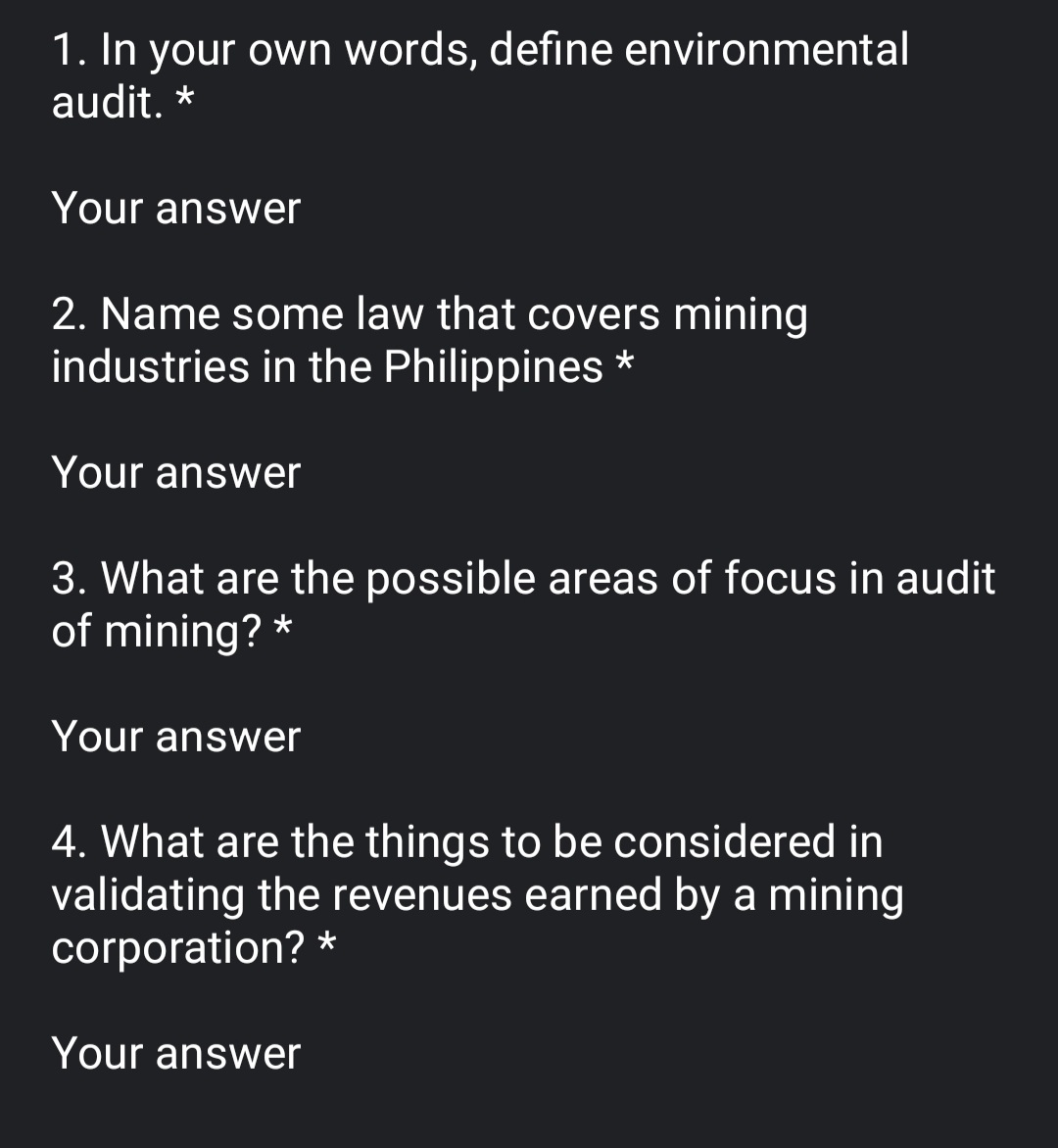Activate the audit focus areas answer field
The height and width of the screenshot is (1148, 1058).
click(x=176, y=736)
